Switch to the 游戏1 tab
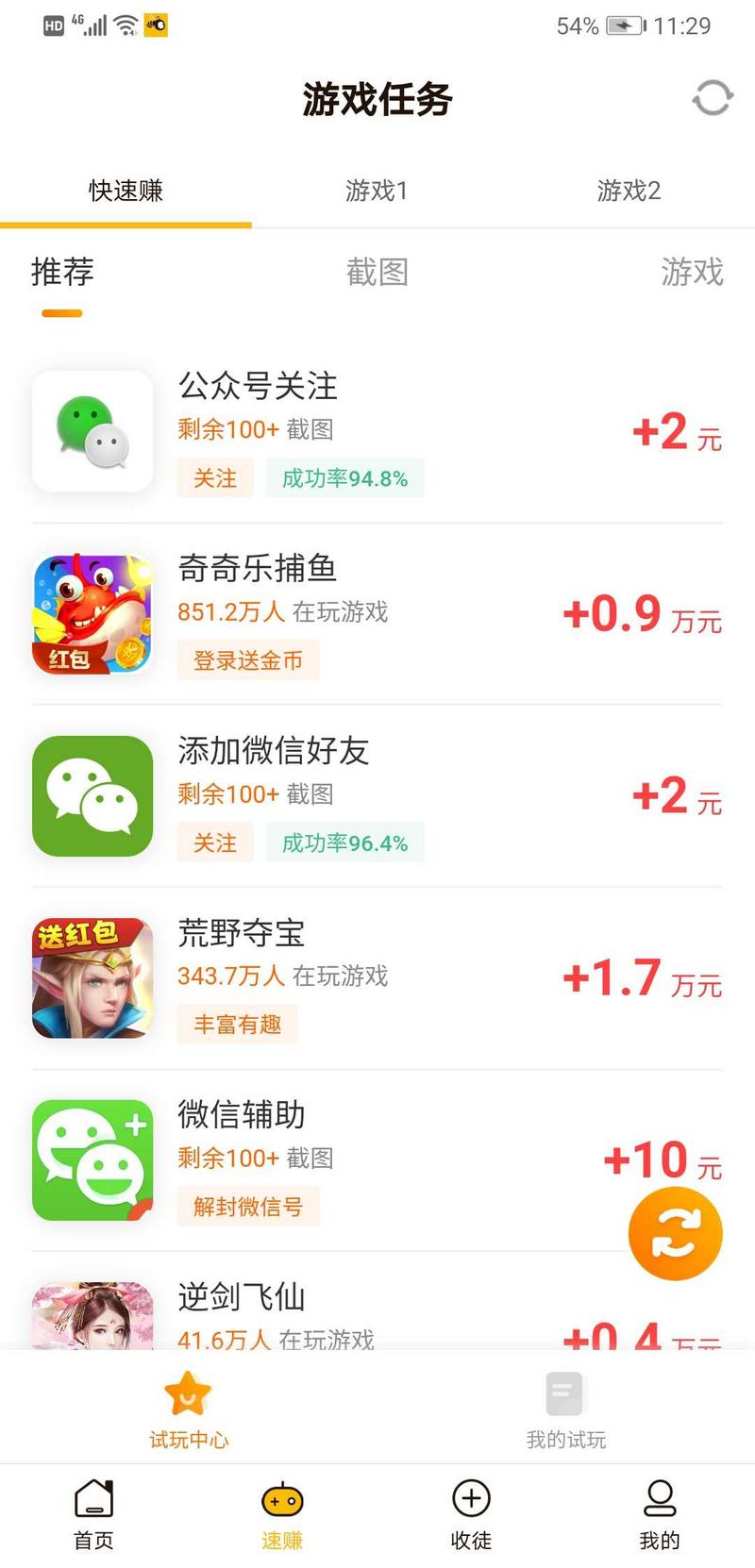 click(x=377, y=191)
